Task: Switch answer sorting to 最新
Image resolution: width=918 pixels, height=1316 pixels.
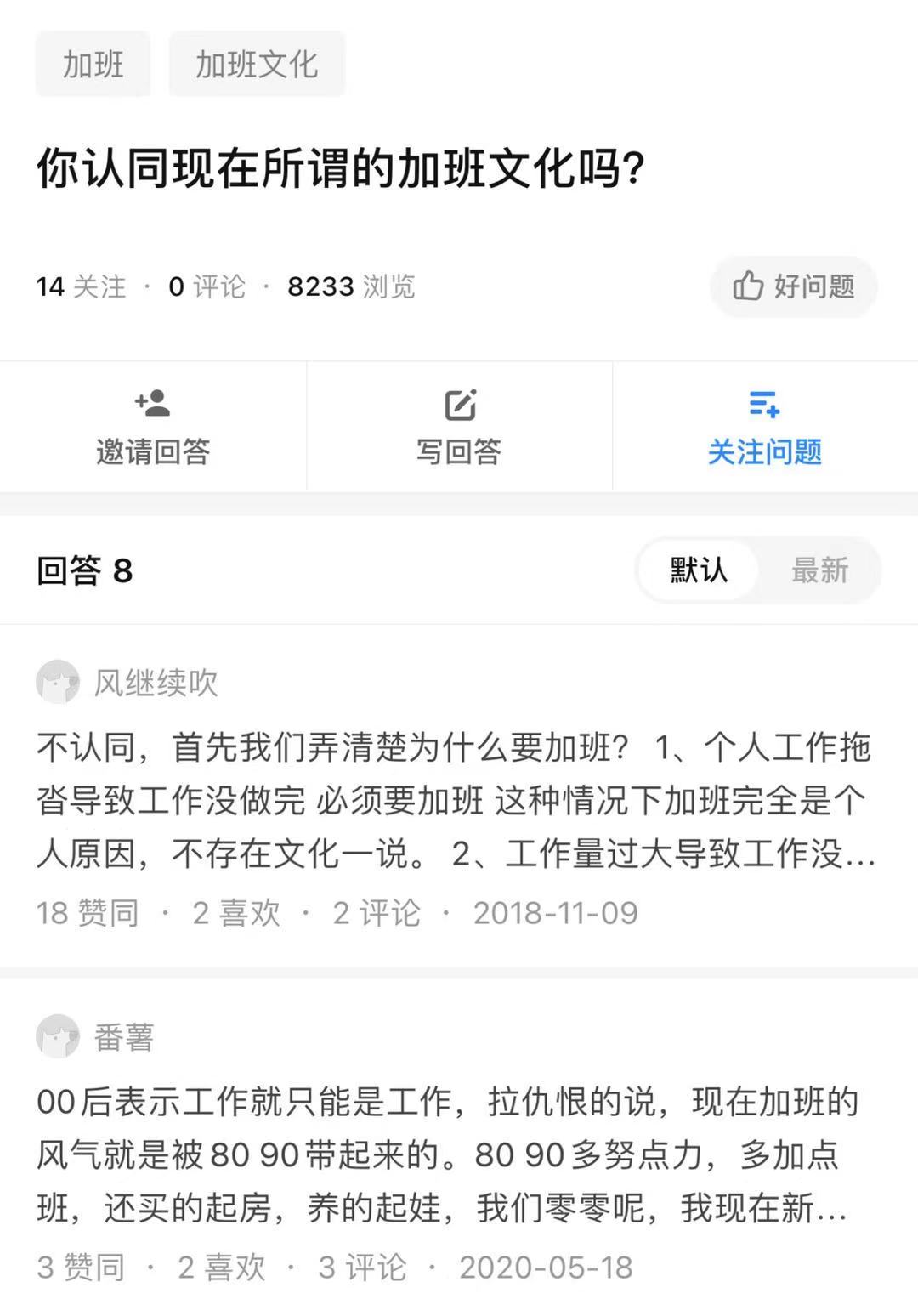Action: point(819,570)
